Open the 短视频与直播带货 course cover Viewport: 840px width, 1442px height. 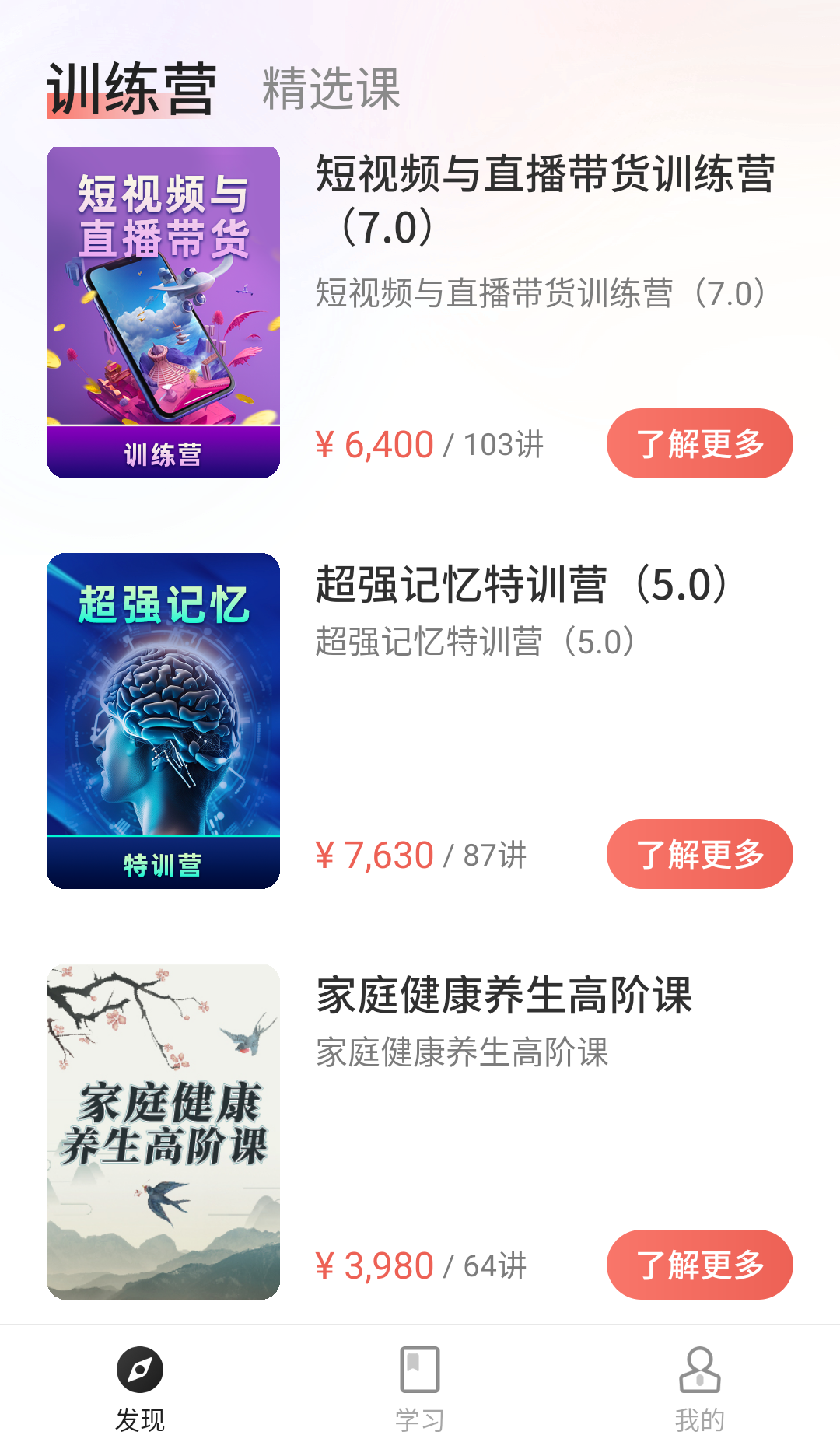[163, 312]
